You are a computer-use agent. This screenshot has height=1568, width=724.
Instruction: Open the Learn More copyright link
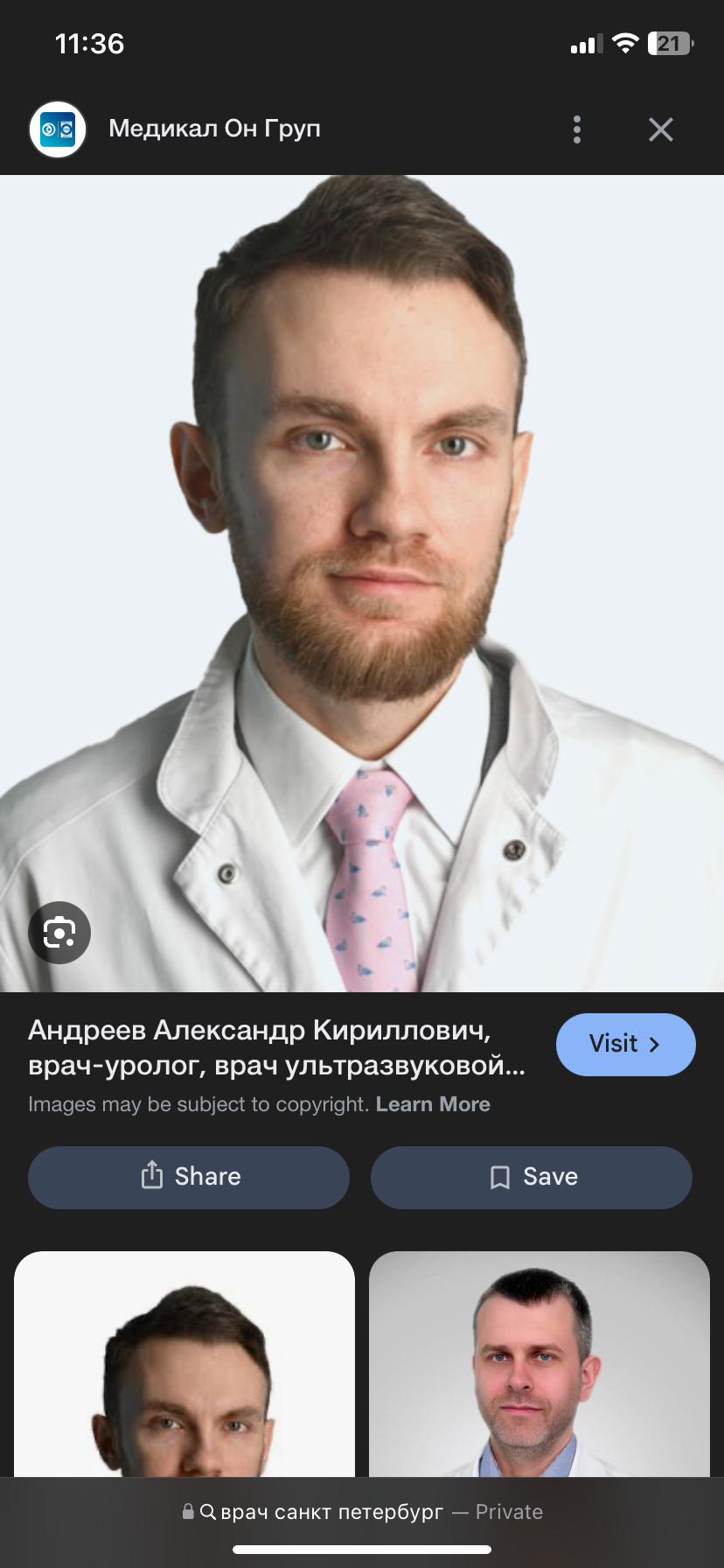click(x=433, y=1104)
